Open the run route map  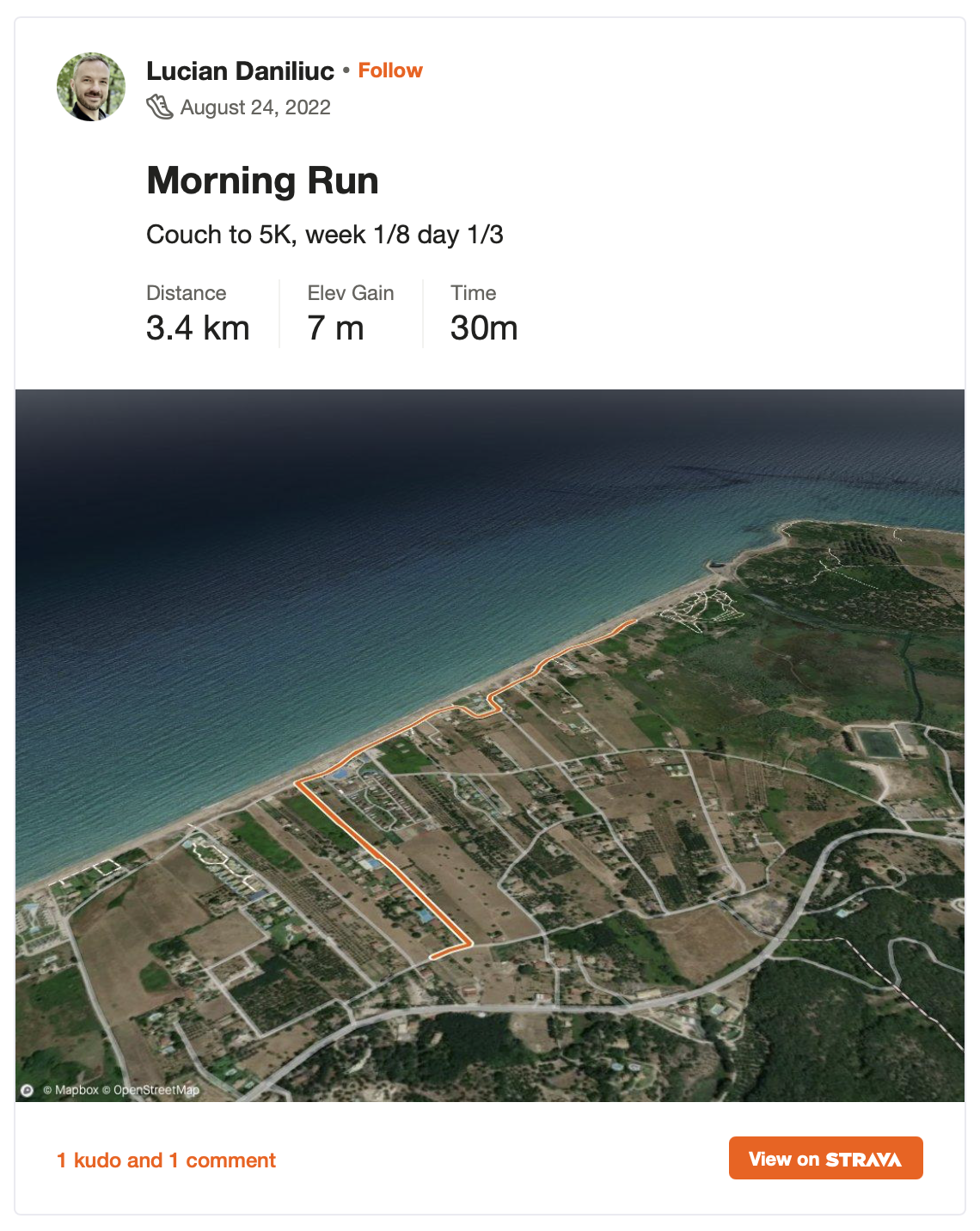pyautogui.click(x=490, y=744)
